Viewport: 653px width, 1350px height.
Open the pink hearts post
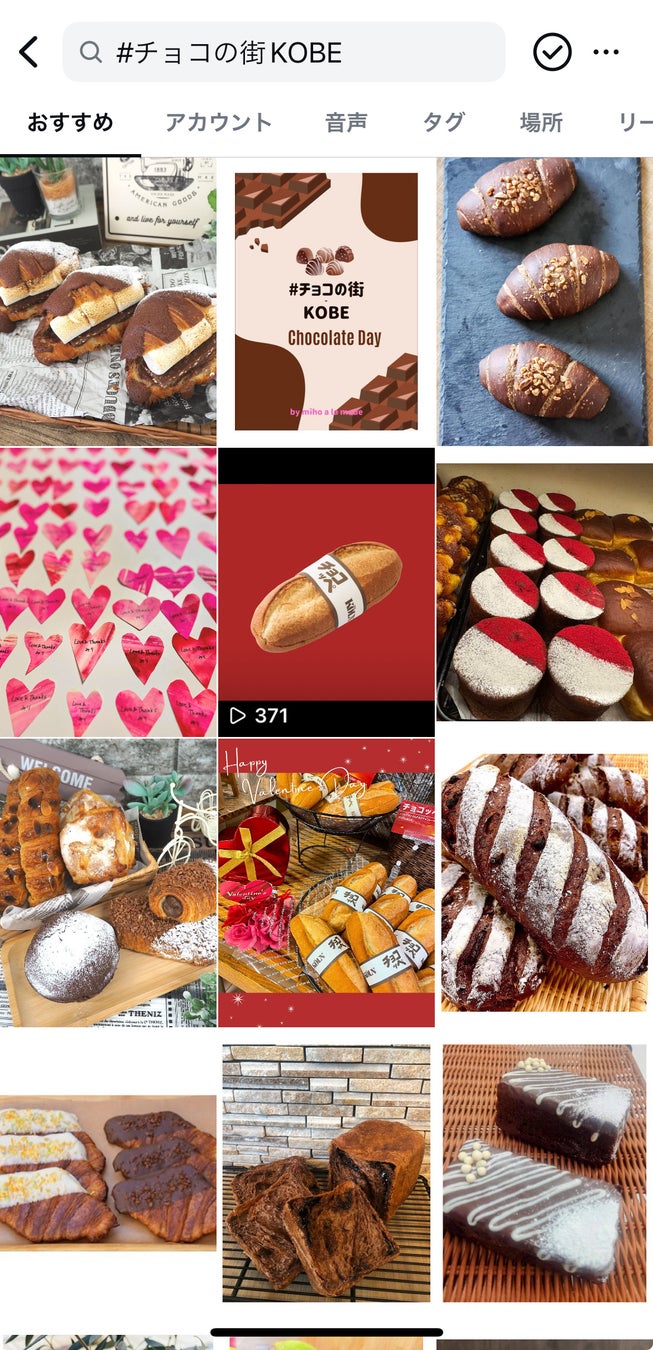108,592
